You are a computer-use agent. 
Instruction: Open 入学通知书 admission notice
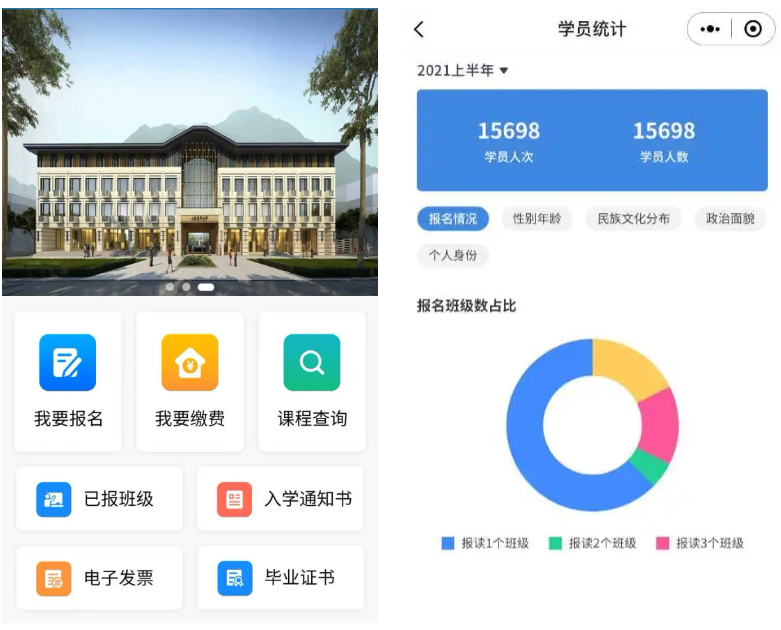[280, 498]
